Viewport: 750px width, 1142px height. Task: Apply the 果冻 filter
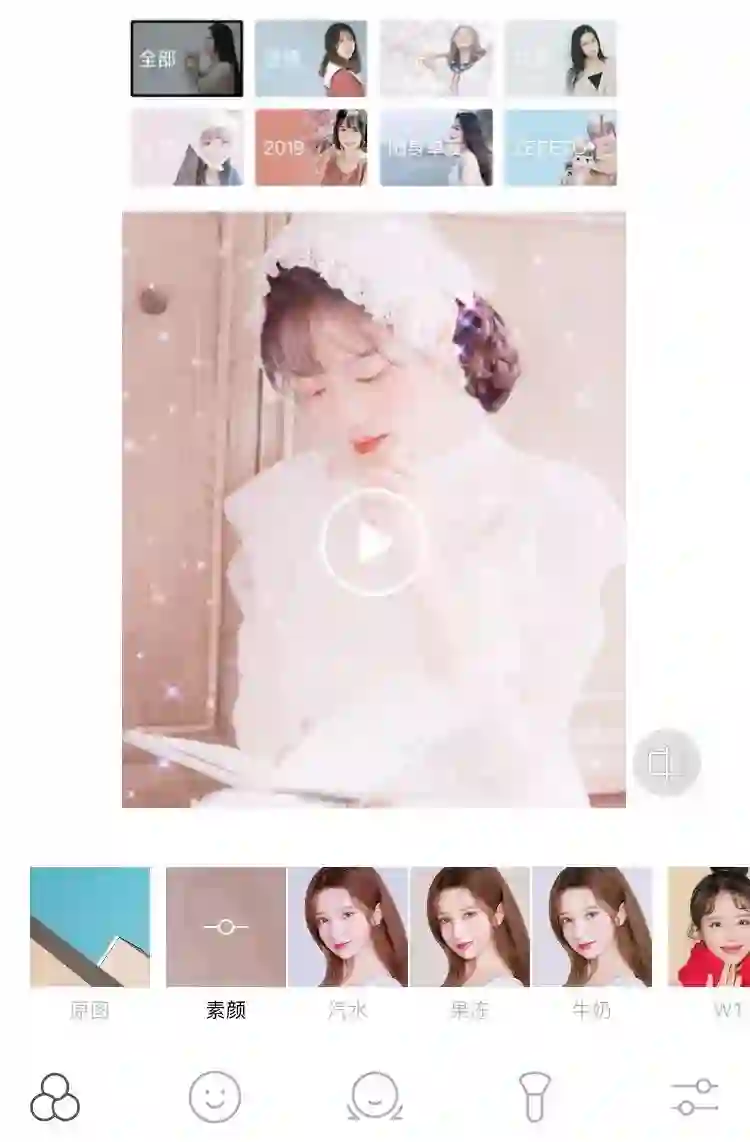(x=470, y=928)
